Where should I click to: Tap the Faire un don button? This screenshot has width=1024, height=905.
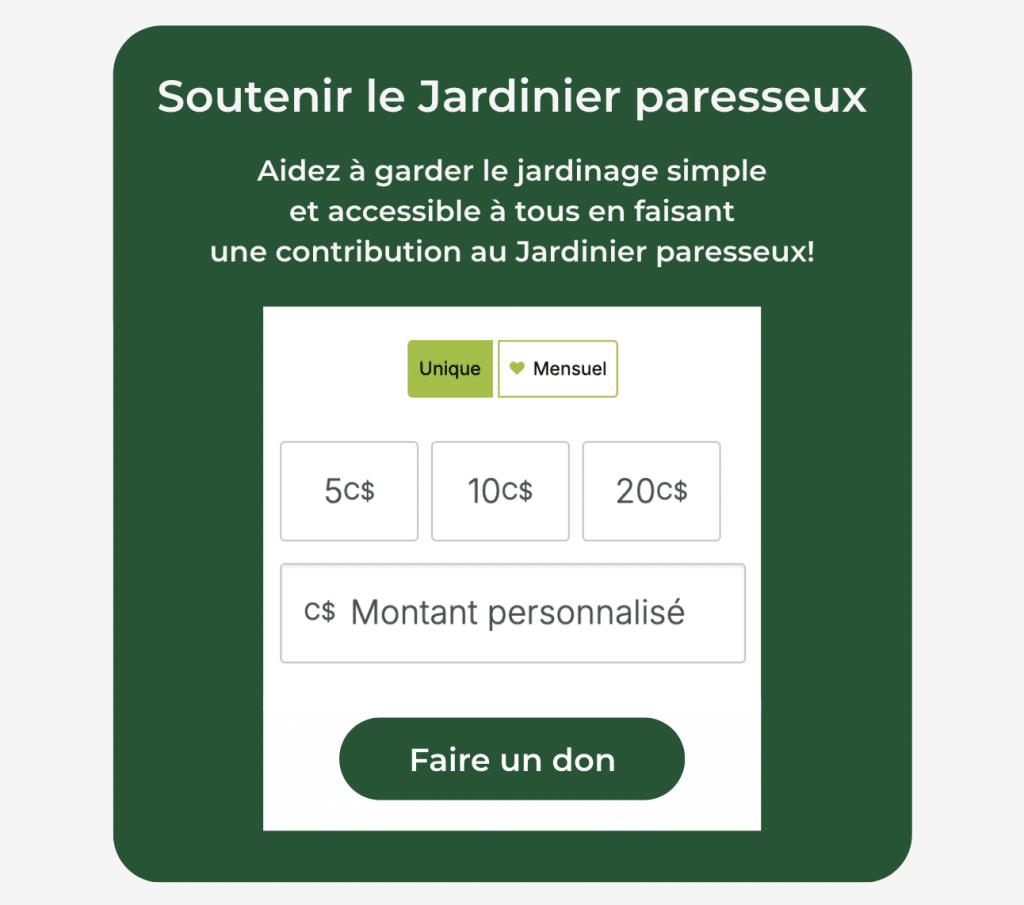click(512, 759)
